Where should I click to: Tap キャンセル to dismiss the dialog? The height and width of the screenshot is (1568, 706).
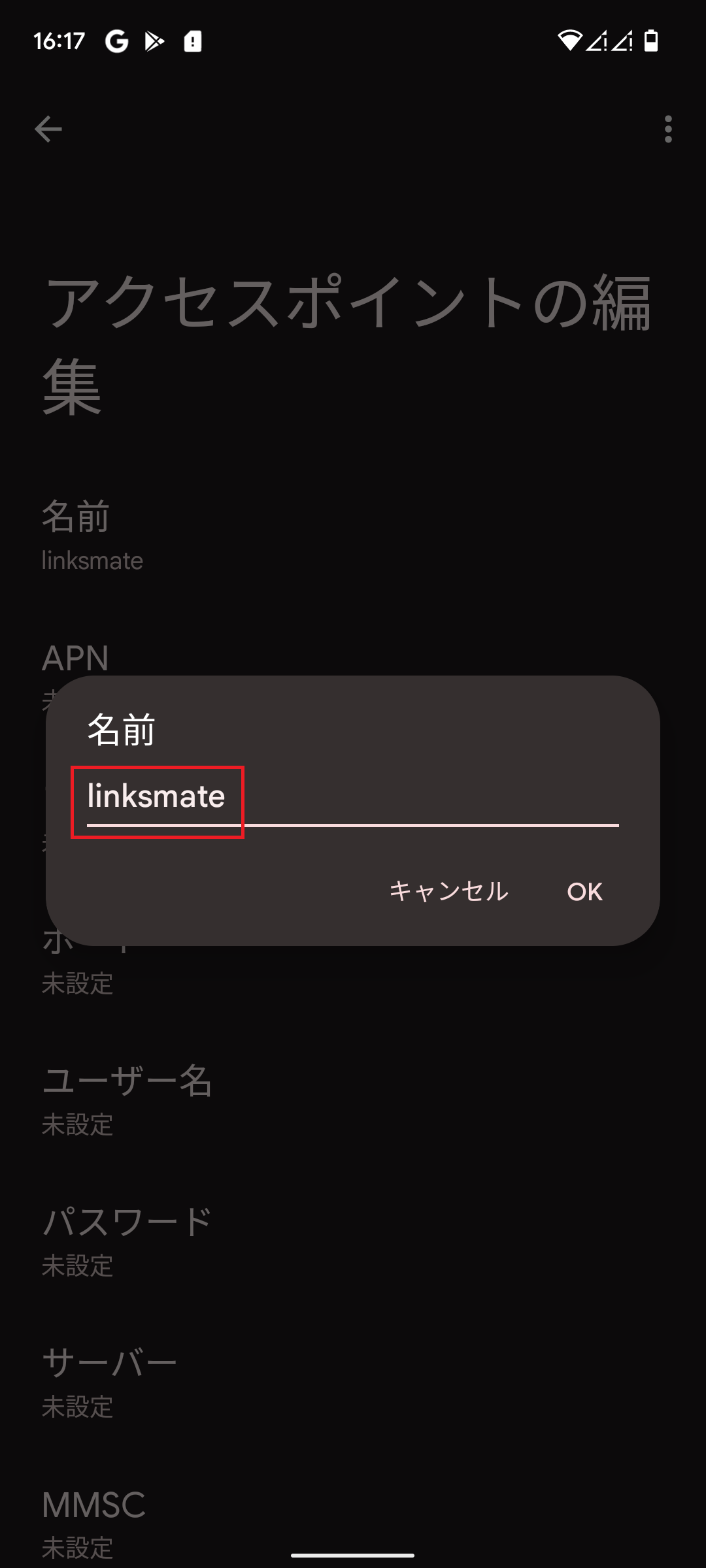coord(448,891)
